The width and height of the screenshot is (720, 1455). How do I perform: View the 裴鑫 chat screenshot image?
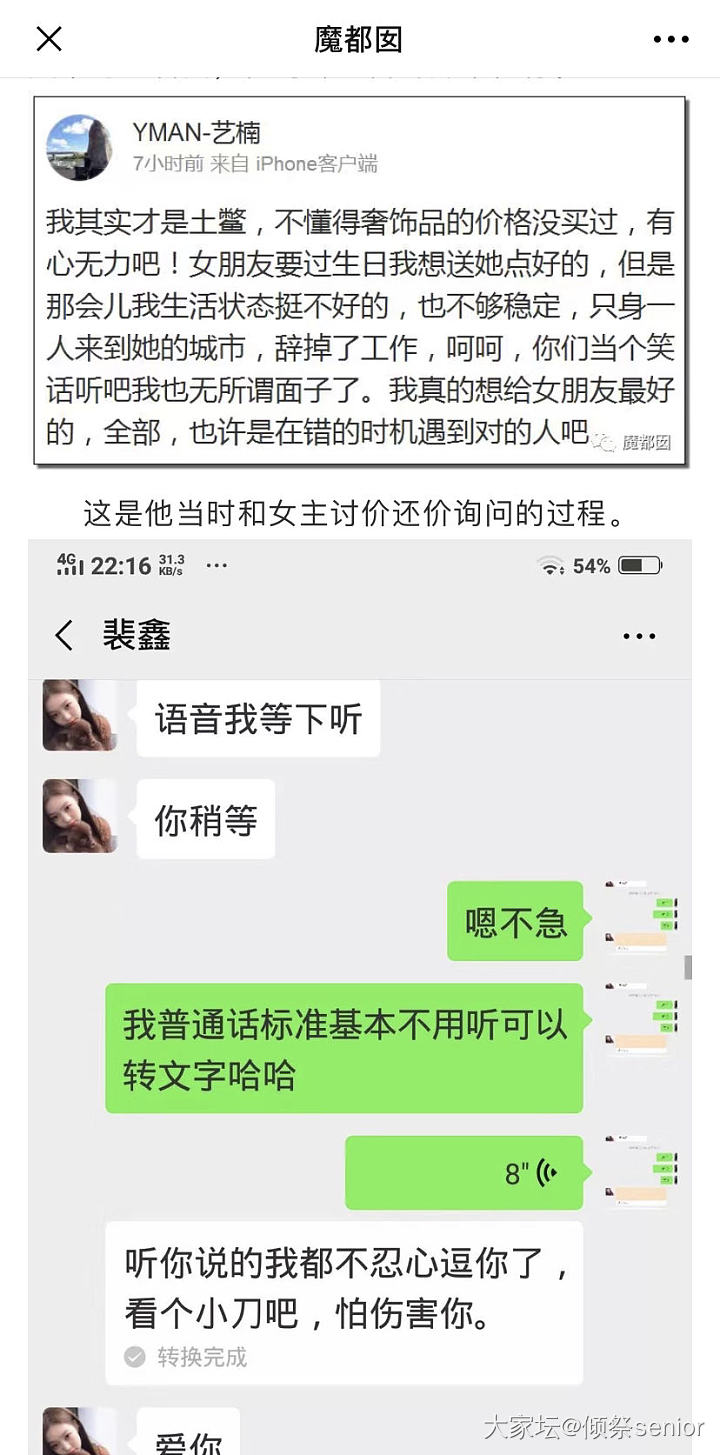[359, 1000]
